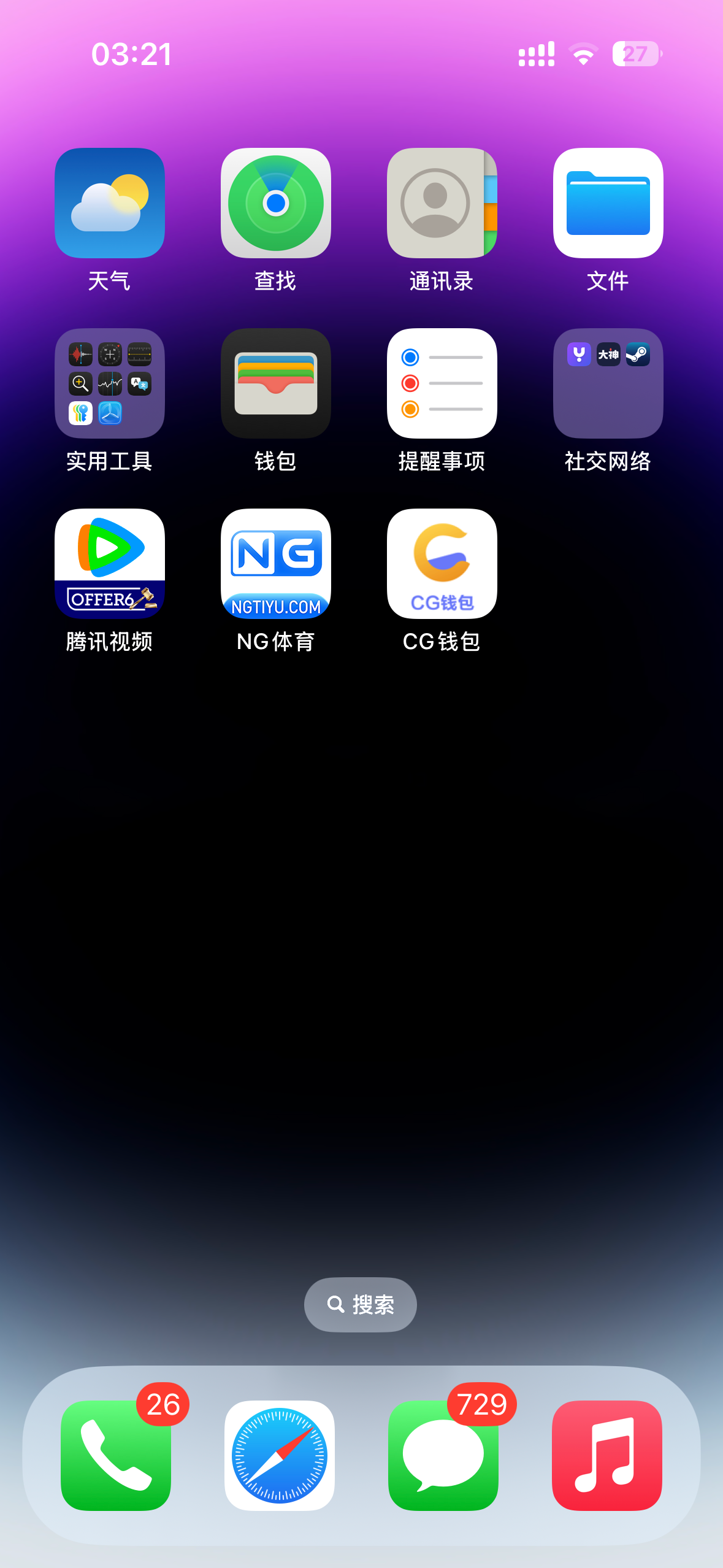This screenshot has height=1568, width=723.
Task: Open the NG体育 app
Action: (276, 564)
